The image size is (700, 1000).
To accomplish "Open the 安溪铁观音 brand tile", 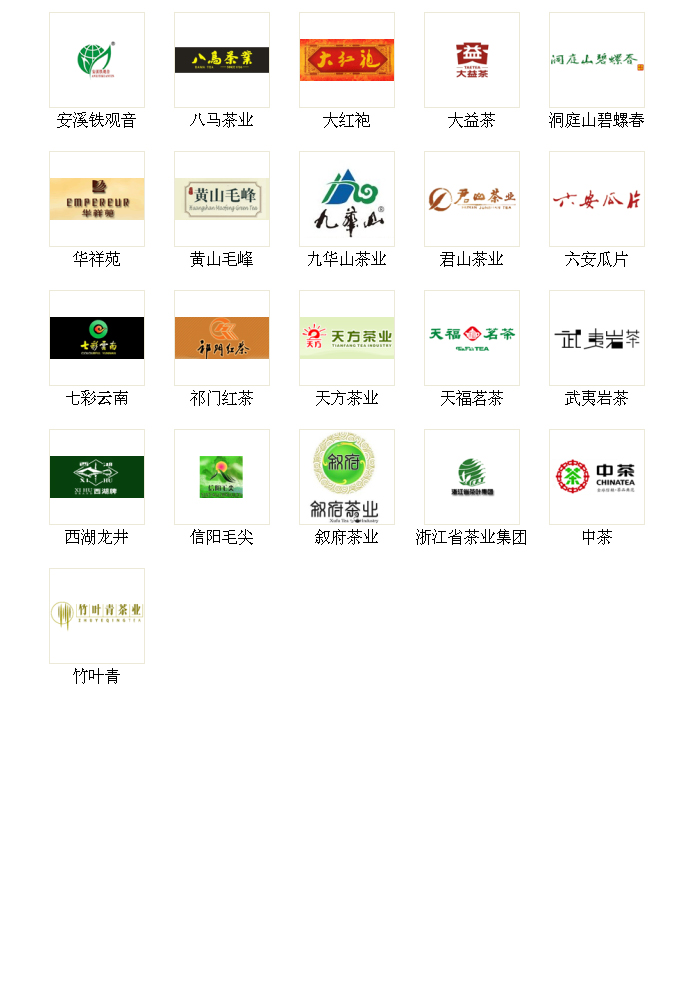I will point(97,60).
